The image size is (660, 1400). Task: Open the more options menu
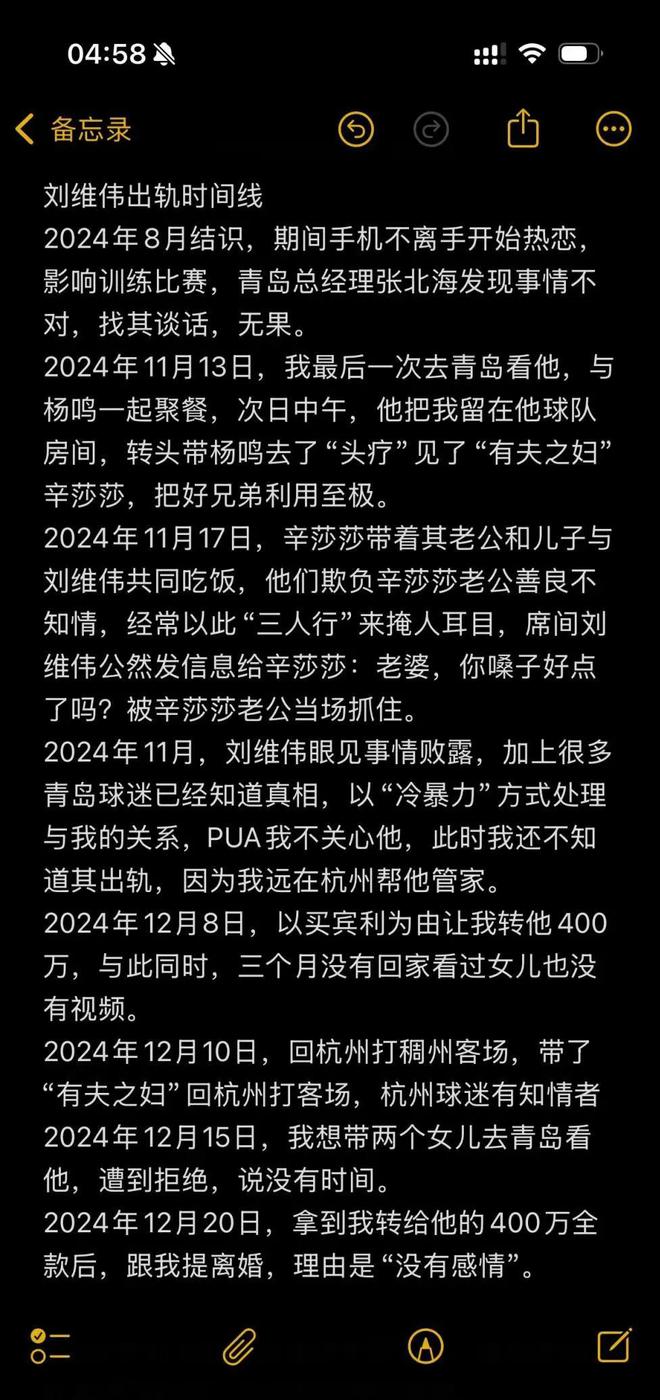pos(613,128)
